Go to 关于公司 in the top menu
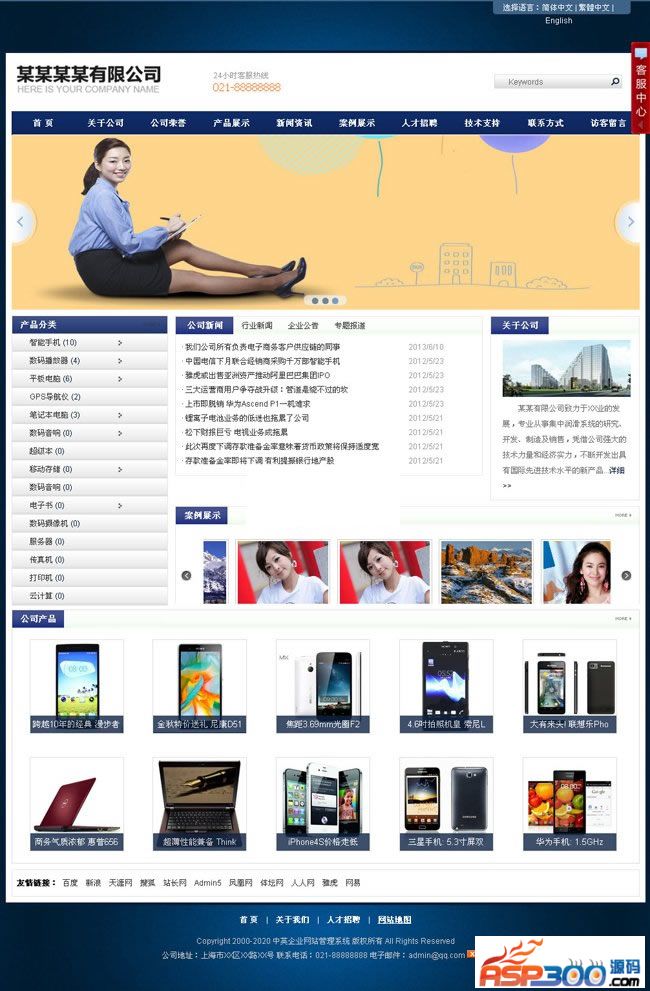The image size is (650, 991). click(105, 123)
